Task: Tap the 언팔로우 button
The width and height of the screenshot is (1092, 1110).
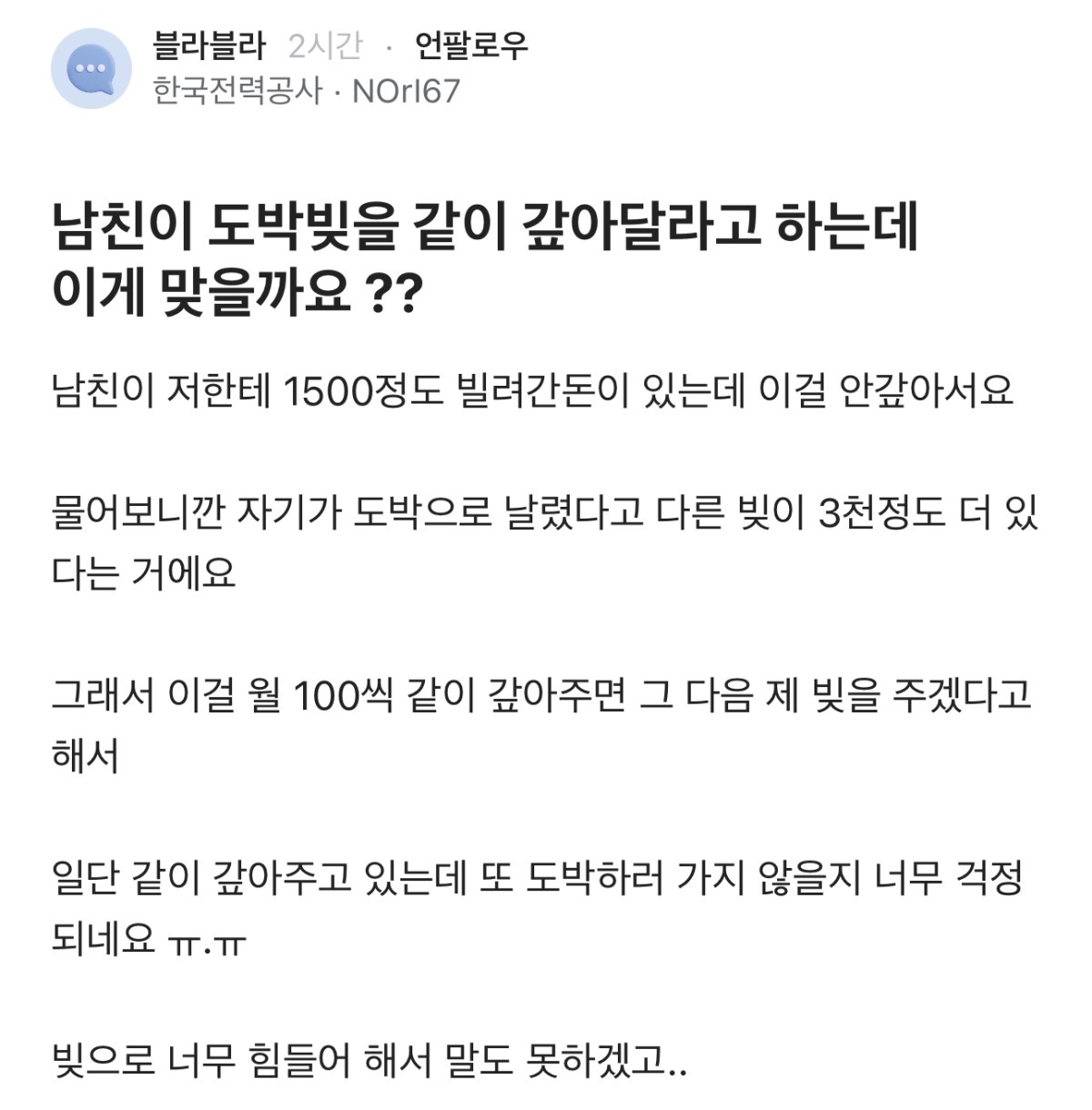Action: 471,45
